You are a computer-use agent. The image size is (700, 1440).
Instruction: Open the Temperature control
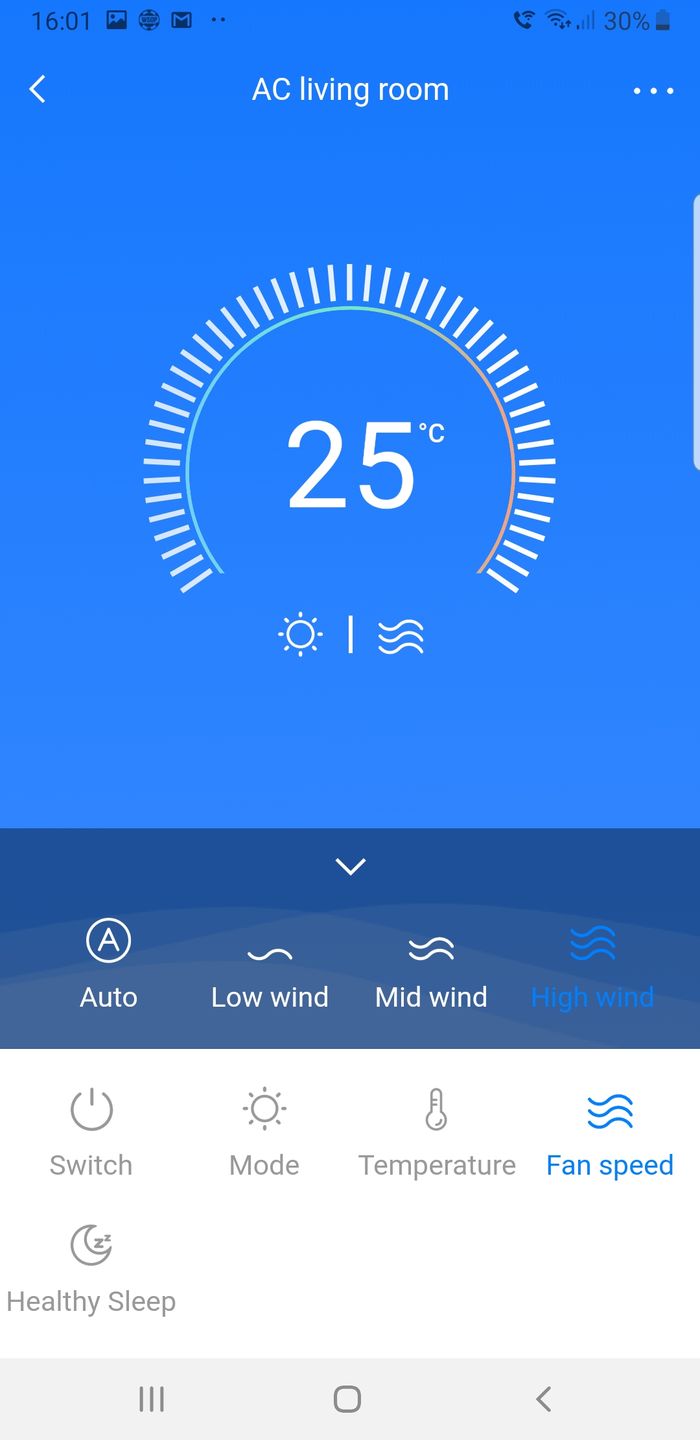click(437, 1131)
